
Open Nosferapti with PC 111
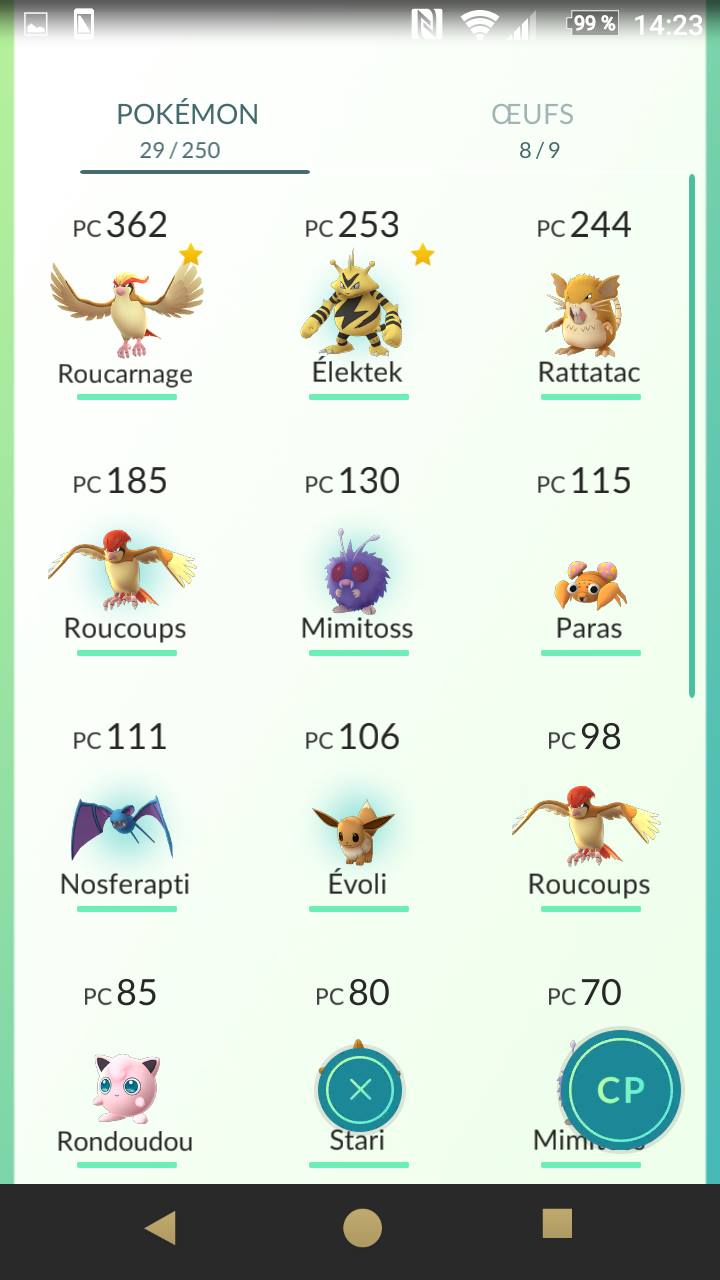coord(126,816)
